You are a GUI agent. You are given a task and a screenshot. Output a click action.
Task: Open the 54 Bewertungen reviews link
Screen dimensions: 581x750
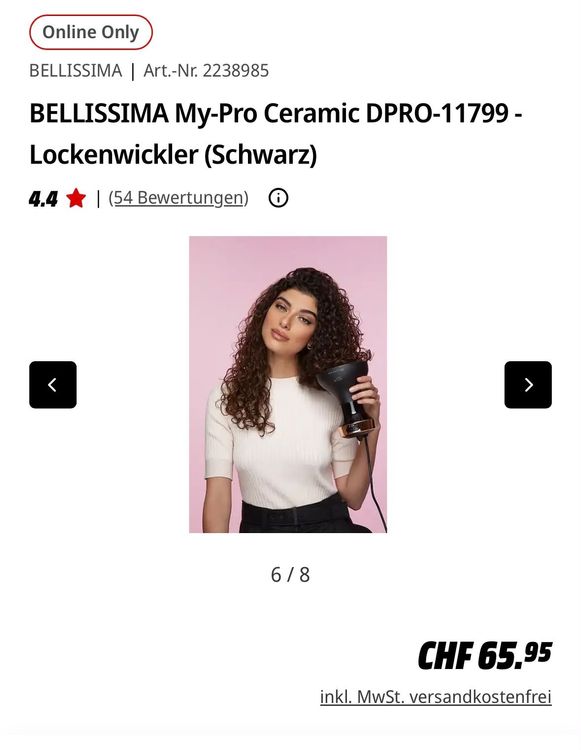coord(178,198)
